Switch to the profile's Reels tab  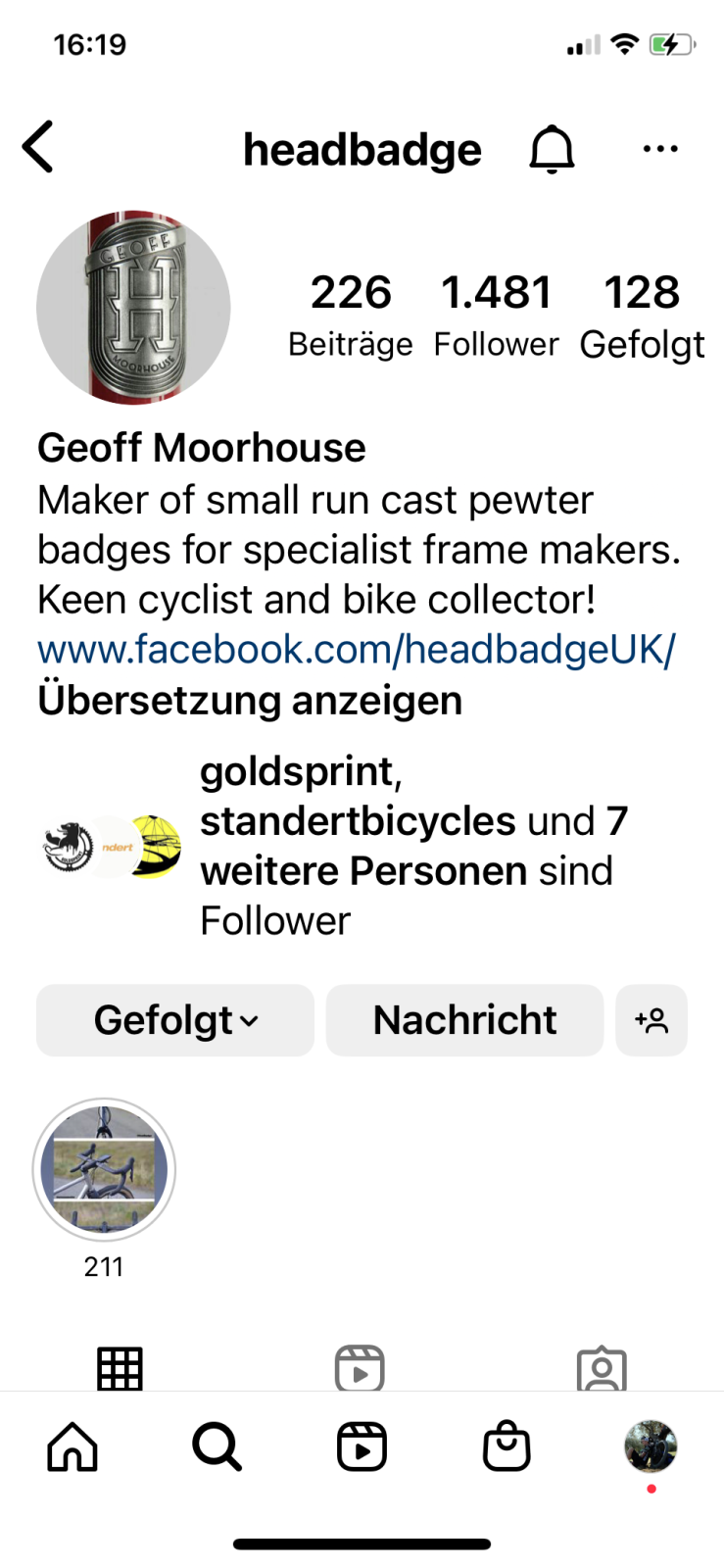tap(360, 1368)
